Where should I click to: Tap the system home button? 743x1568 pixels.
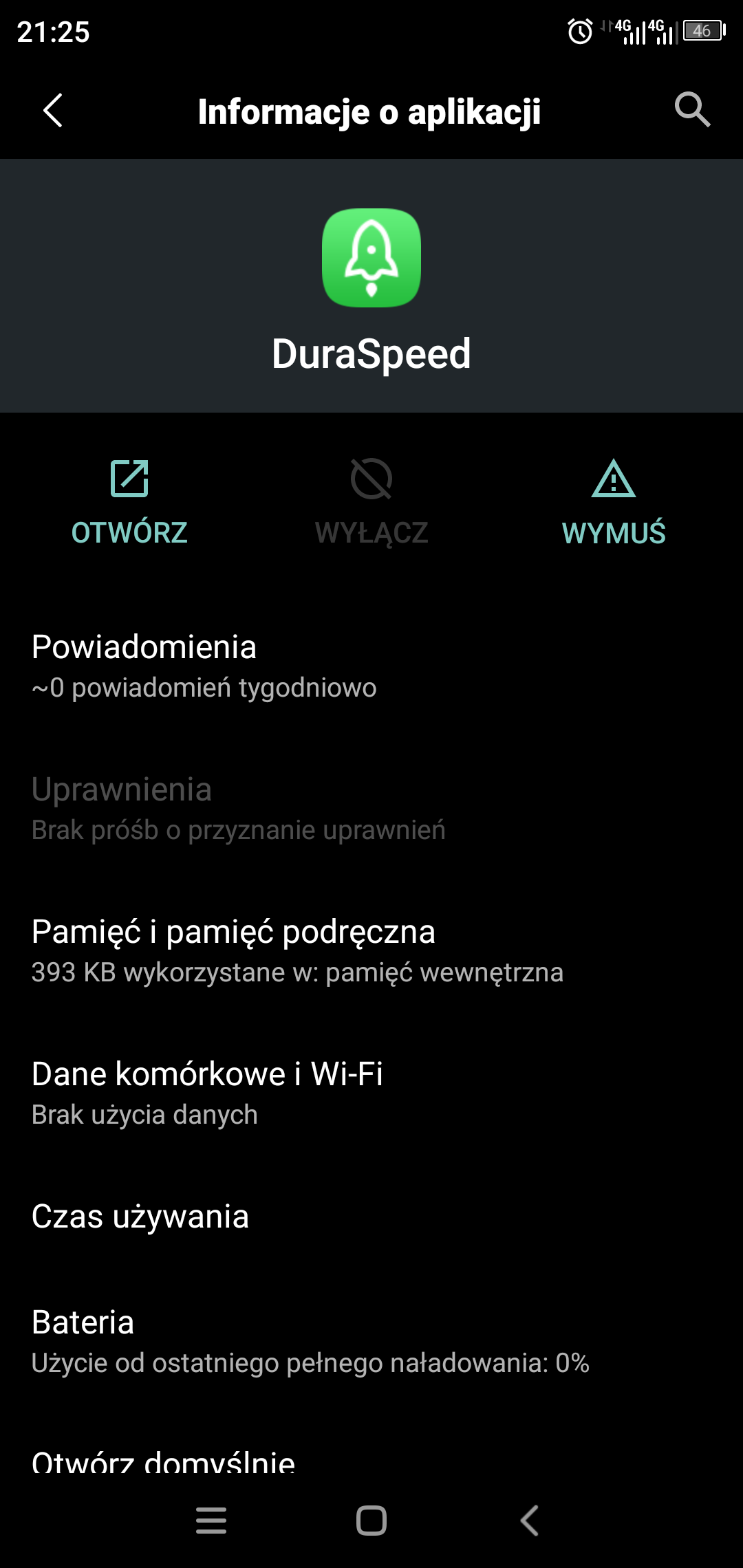click(371, 1521)
